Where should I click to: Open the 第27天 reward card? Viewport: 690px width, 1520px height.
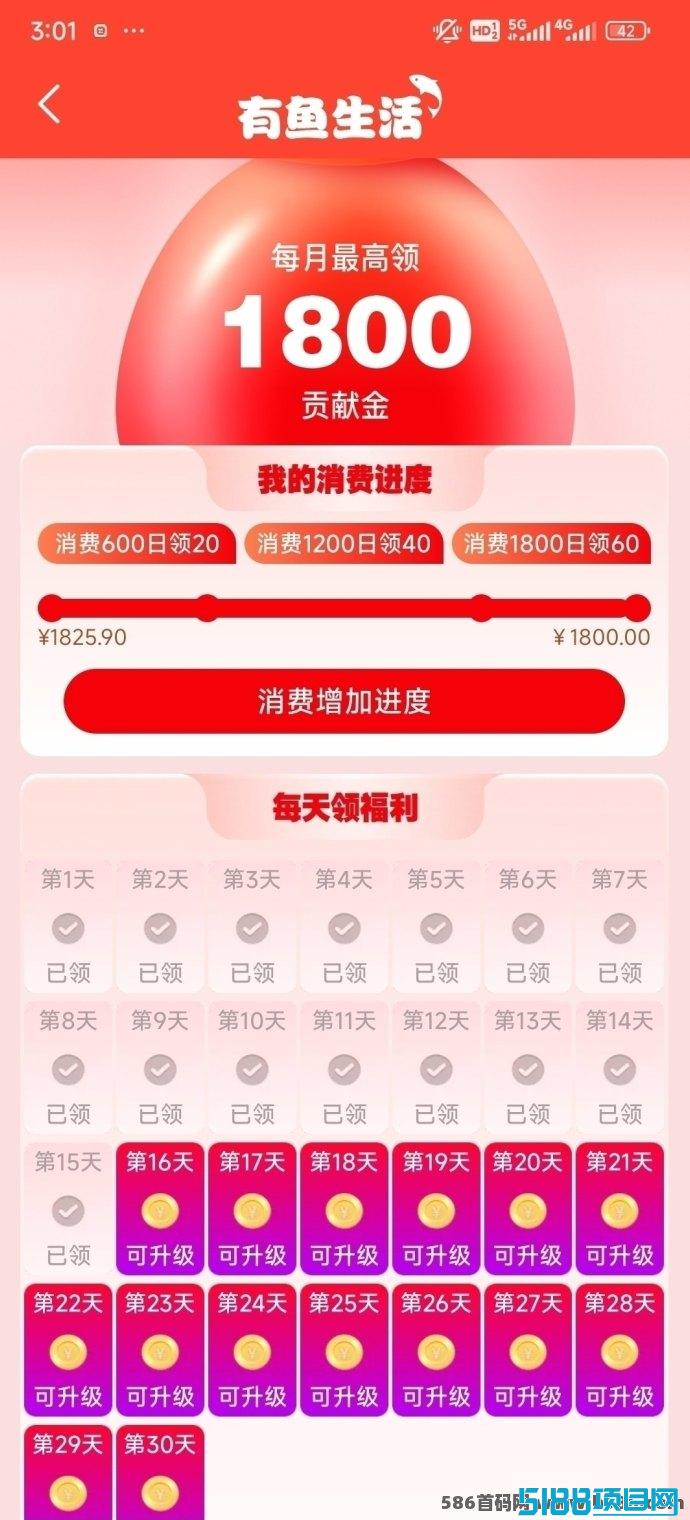pyautogui.click(x=528, y=1350)
